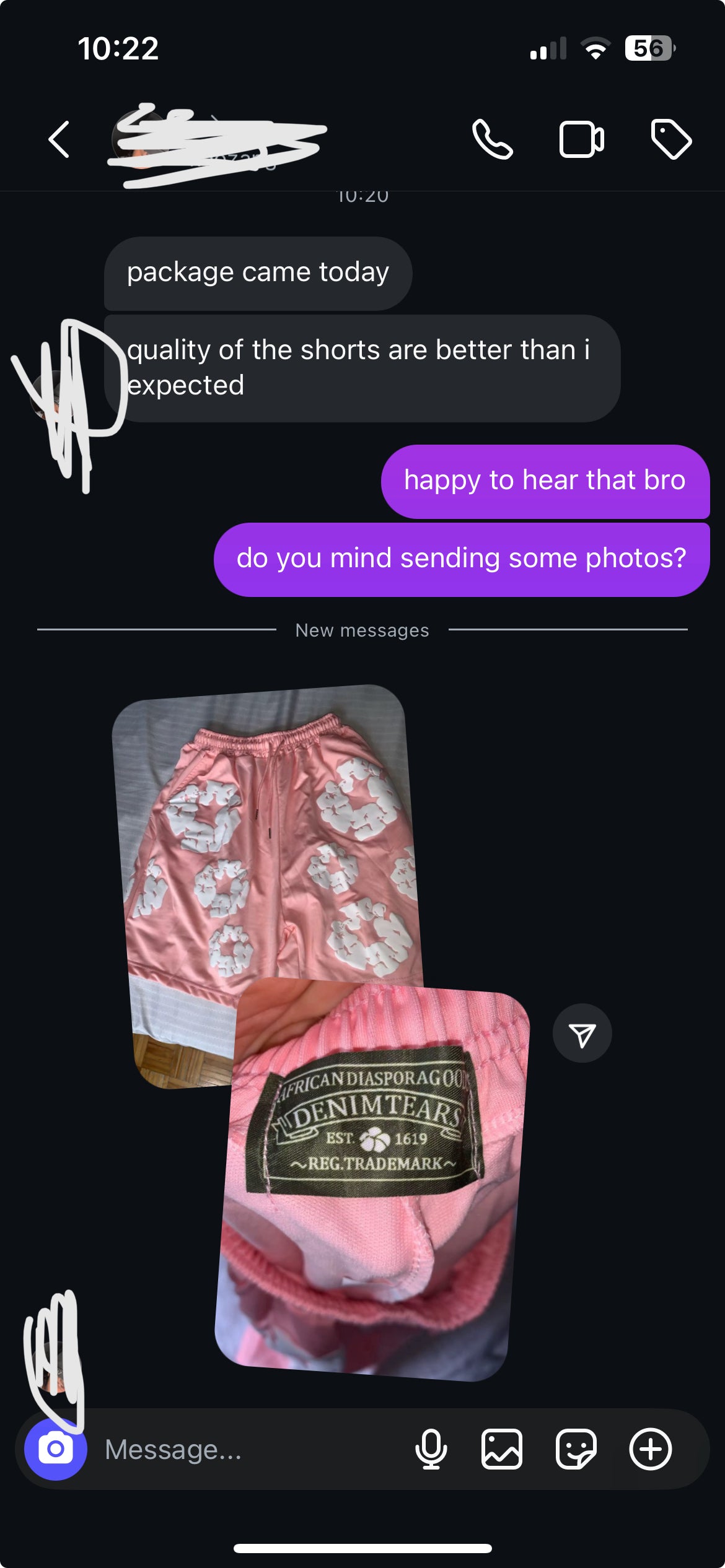Go back to the inbox
The height and width of the screenshot is (1568, 725).
pos(59,139)
